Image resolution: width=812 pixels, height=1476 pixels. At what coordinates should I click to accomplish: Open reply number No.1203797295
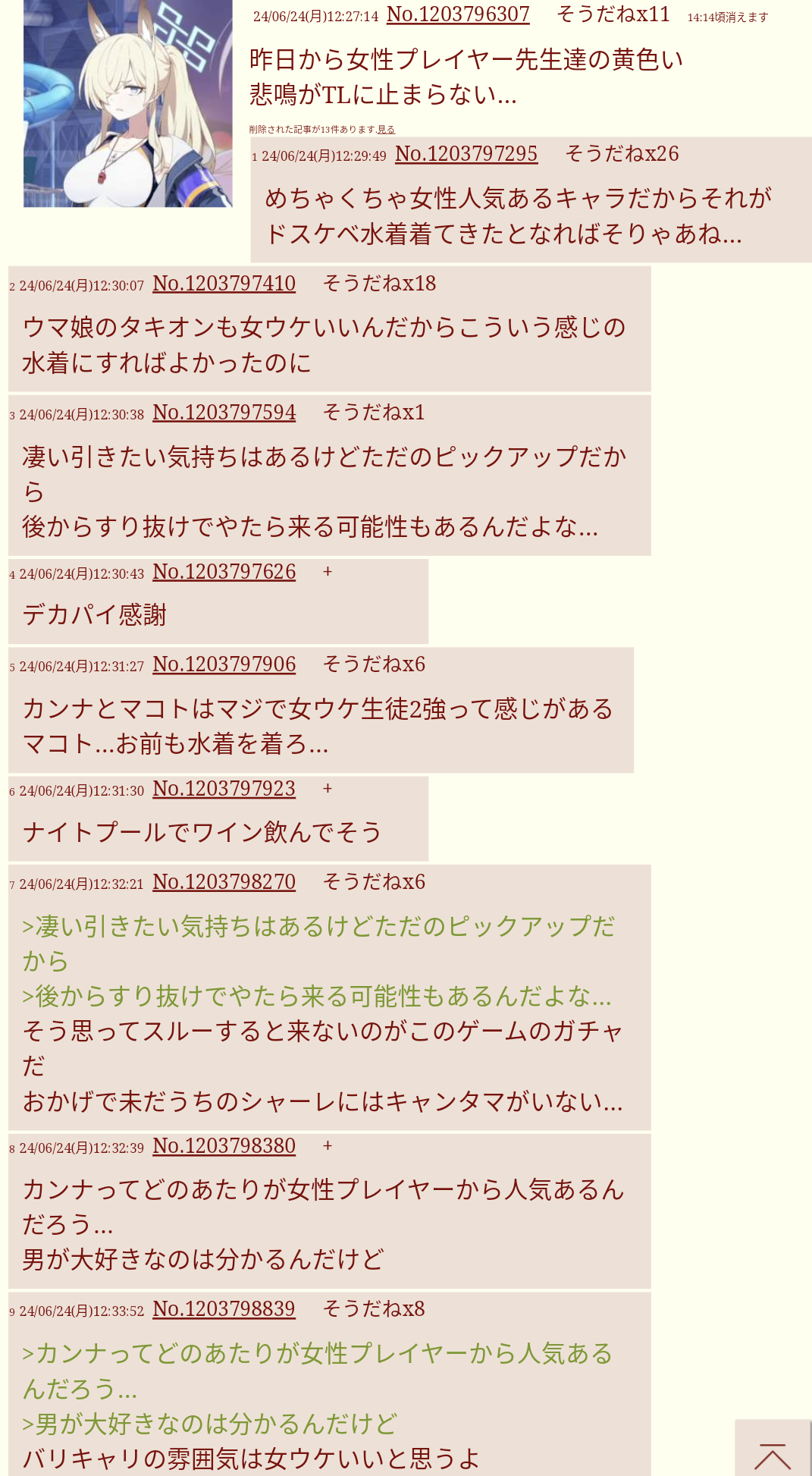(466, 154)
